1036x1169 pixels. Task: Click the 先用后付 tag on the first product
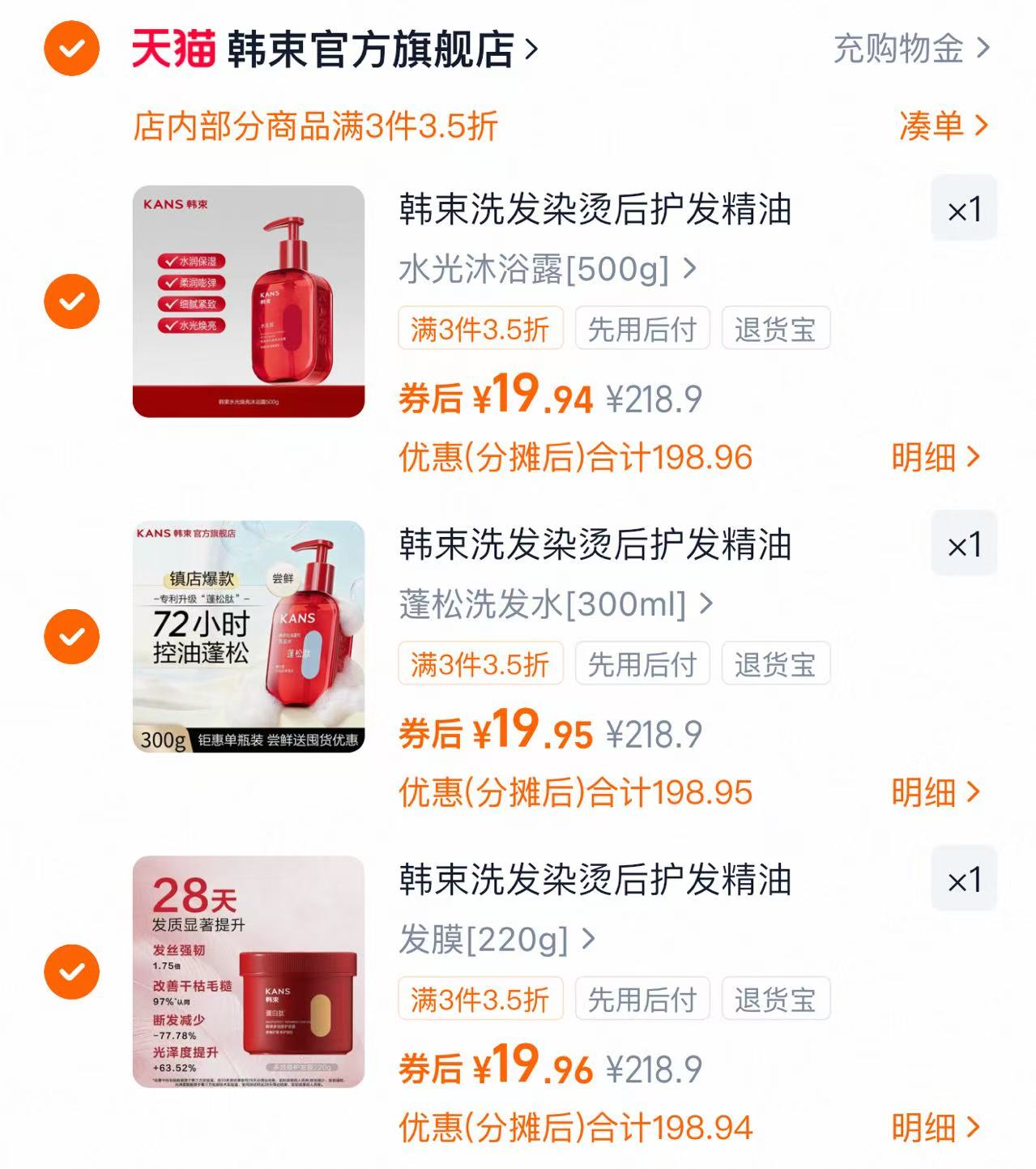(643, 328)
